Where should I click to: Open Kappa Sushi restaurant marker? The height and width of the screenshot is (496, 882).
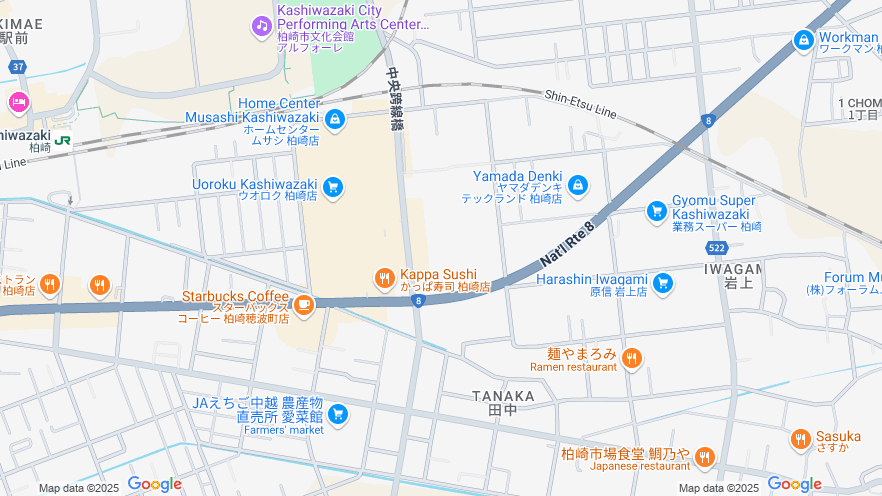pos(384,279)
